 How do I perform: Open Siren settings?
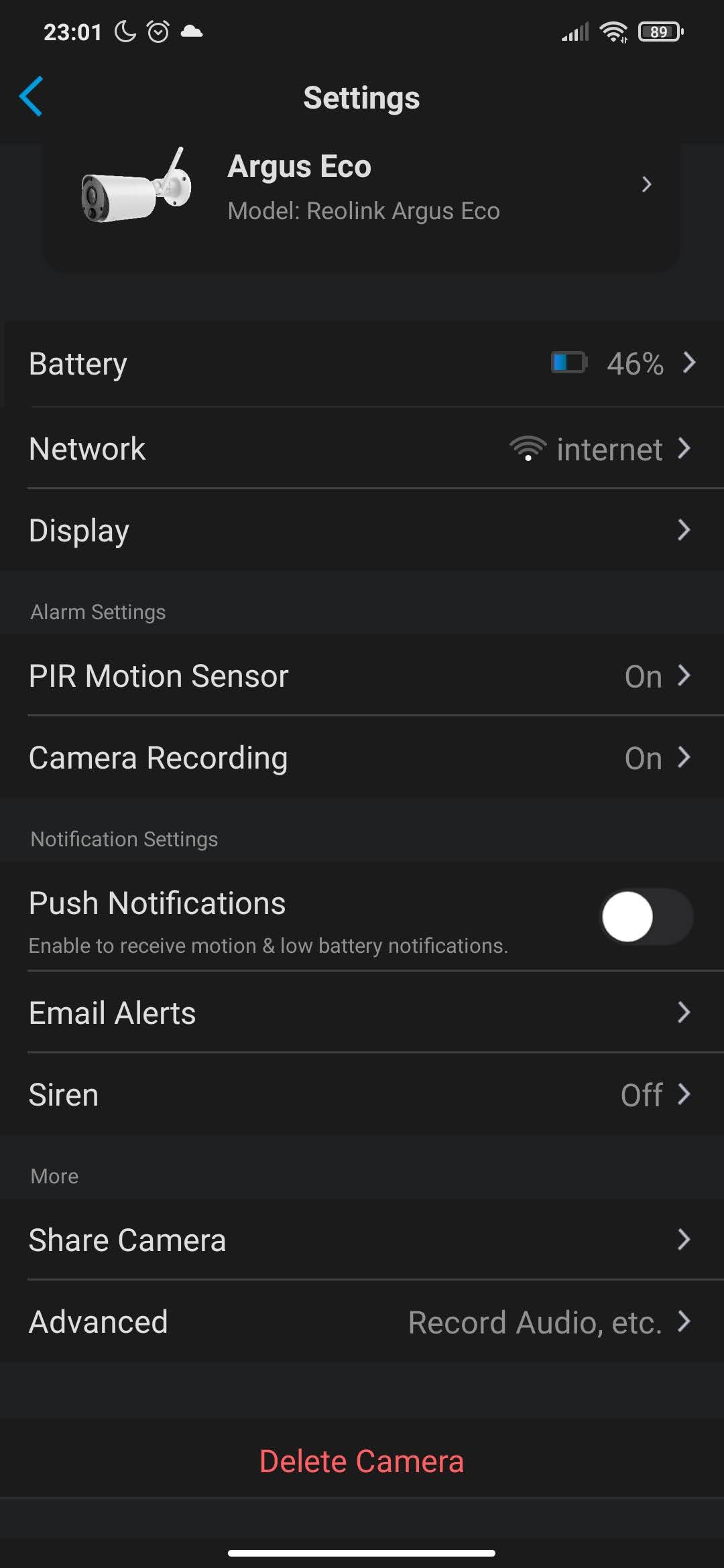362,1095
